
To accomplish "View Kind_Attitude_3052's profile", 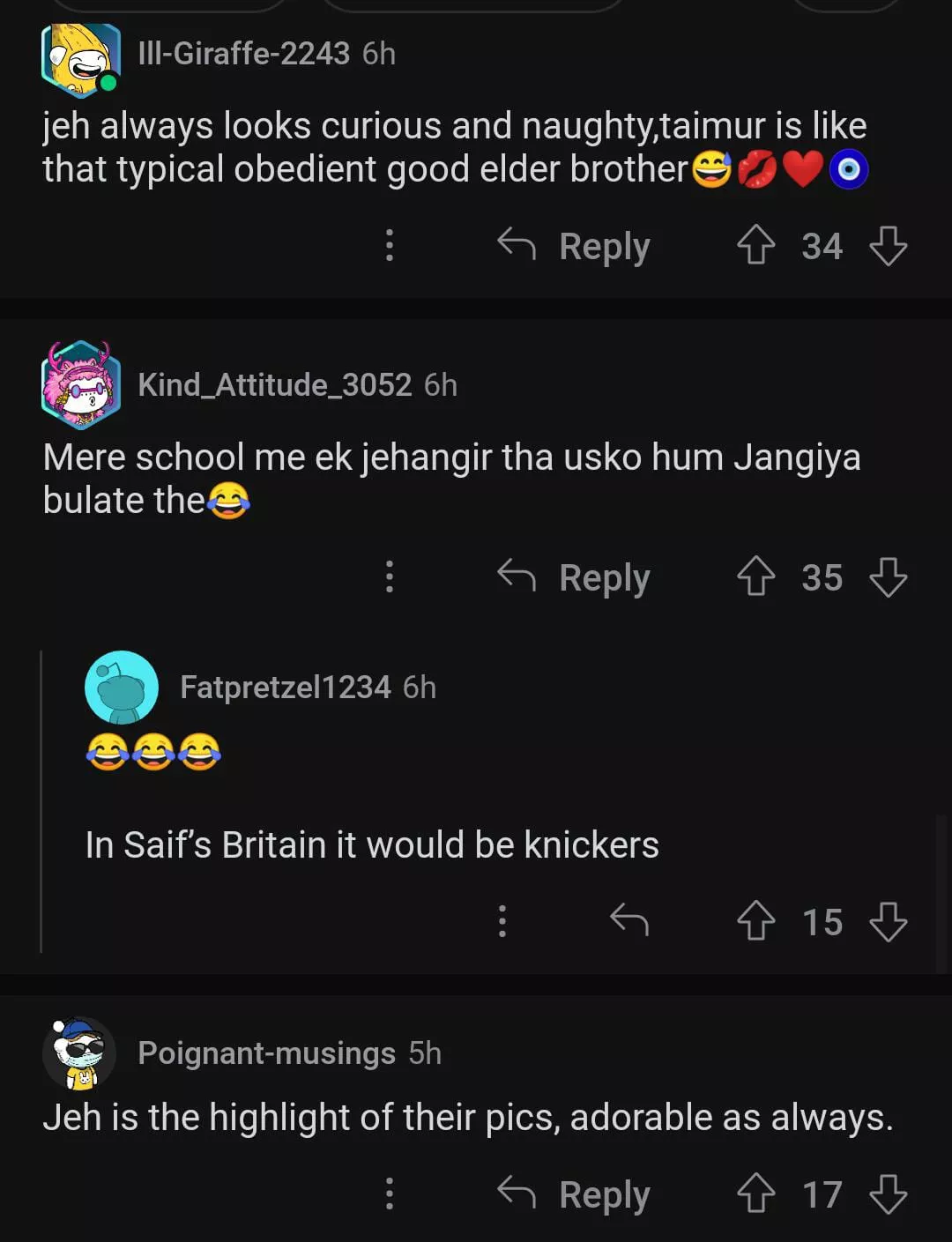I will 274,385.
